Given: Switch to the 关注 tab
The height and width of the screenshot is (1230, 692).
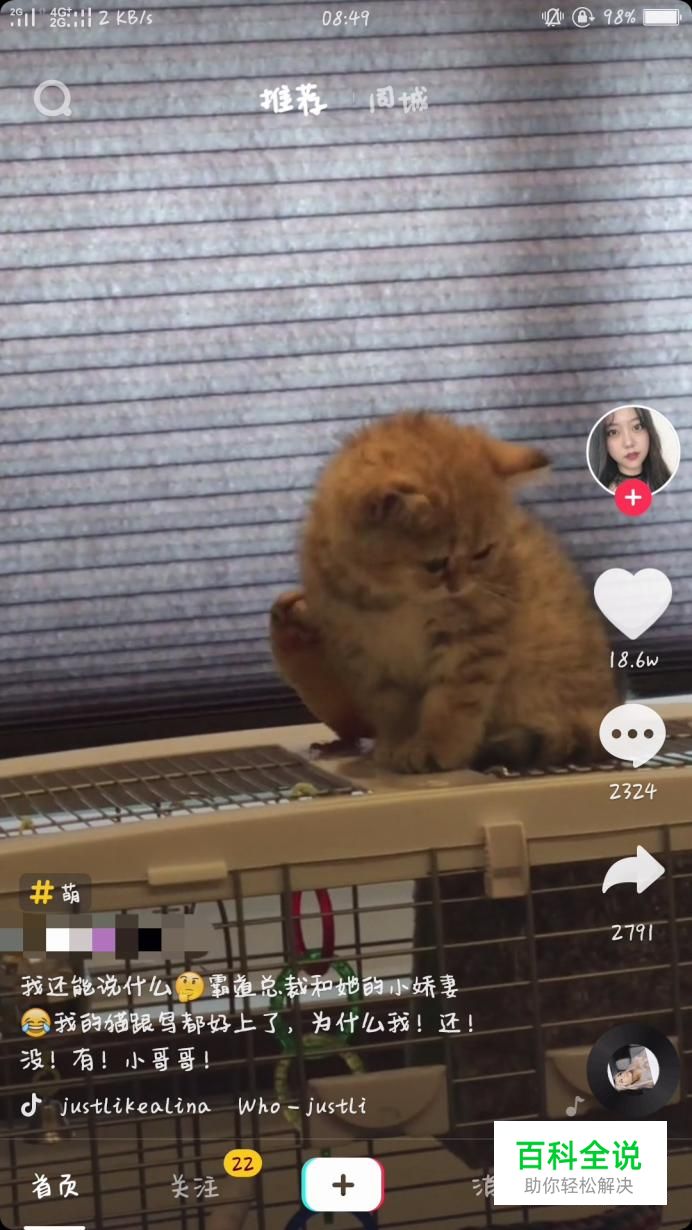Looking at the screenshot, I should point(194,1186).
